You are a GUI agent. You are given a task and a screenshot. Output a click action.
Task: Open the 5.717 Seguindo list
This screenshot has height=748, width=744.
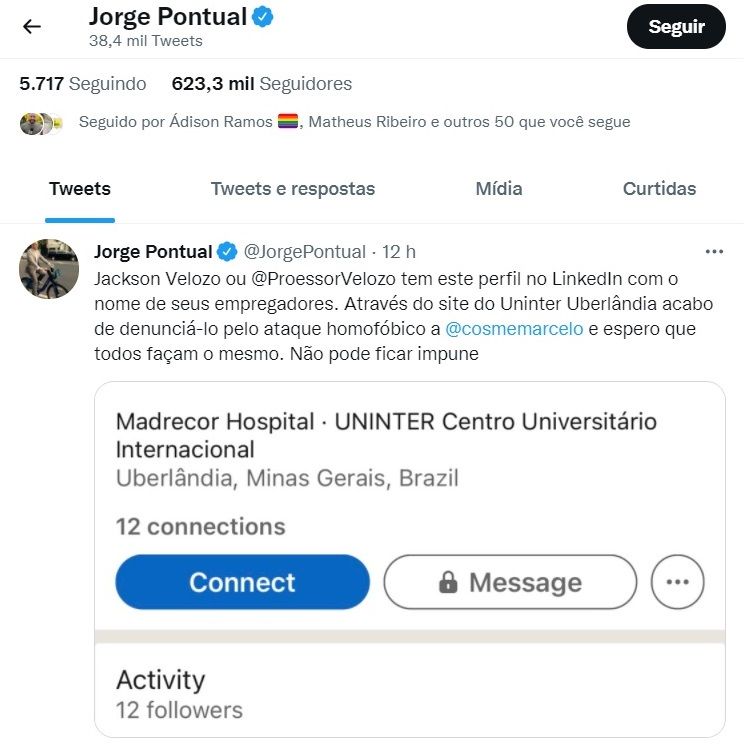point(83,84)
